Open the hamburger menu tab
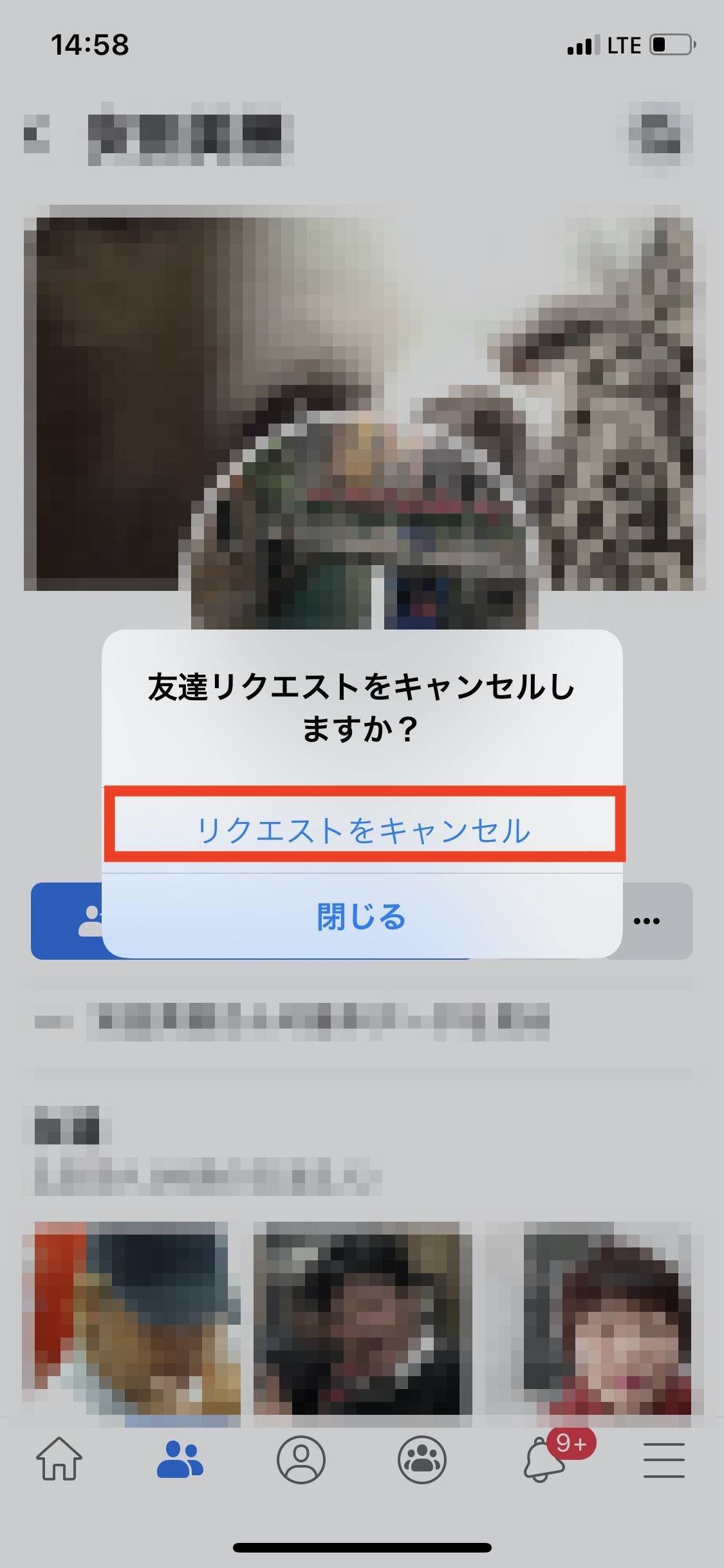Image resolution: width=724 pixels, height=1568 pixels. 664,1459
